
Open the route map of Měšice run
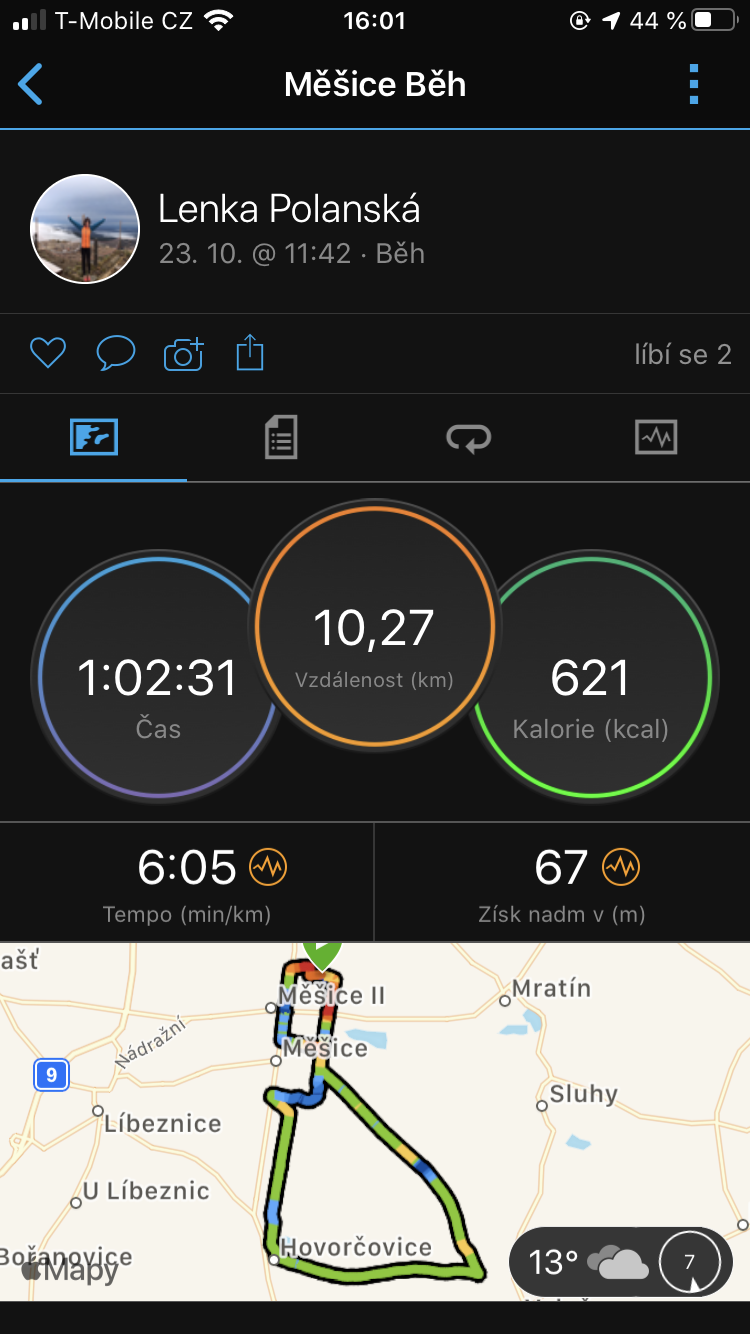tap(375, 1121)
